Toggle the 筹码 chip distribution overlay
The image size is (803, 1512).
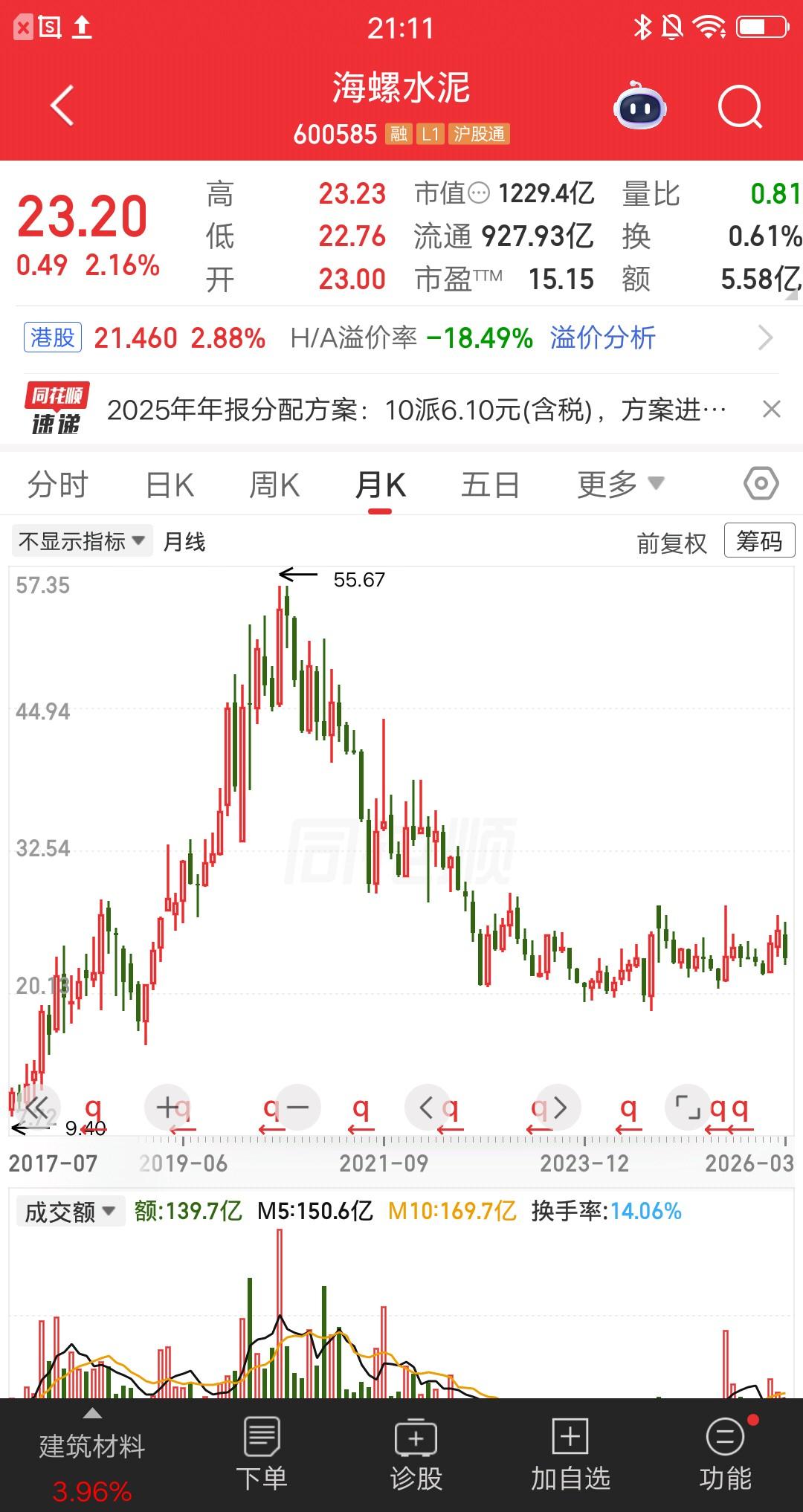[x=758, y=541]
